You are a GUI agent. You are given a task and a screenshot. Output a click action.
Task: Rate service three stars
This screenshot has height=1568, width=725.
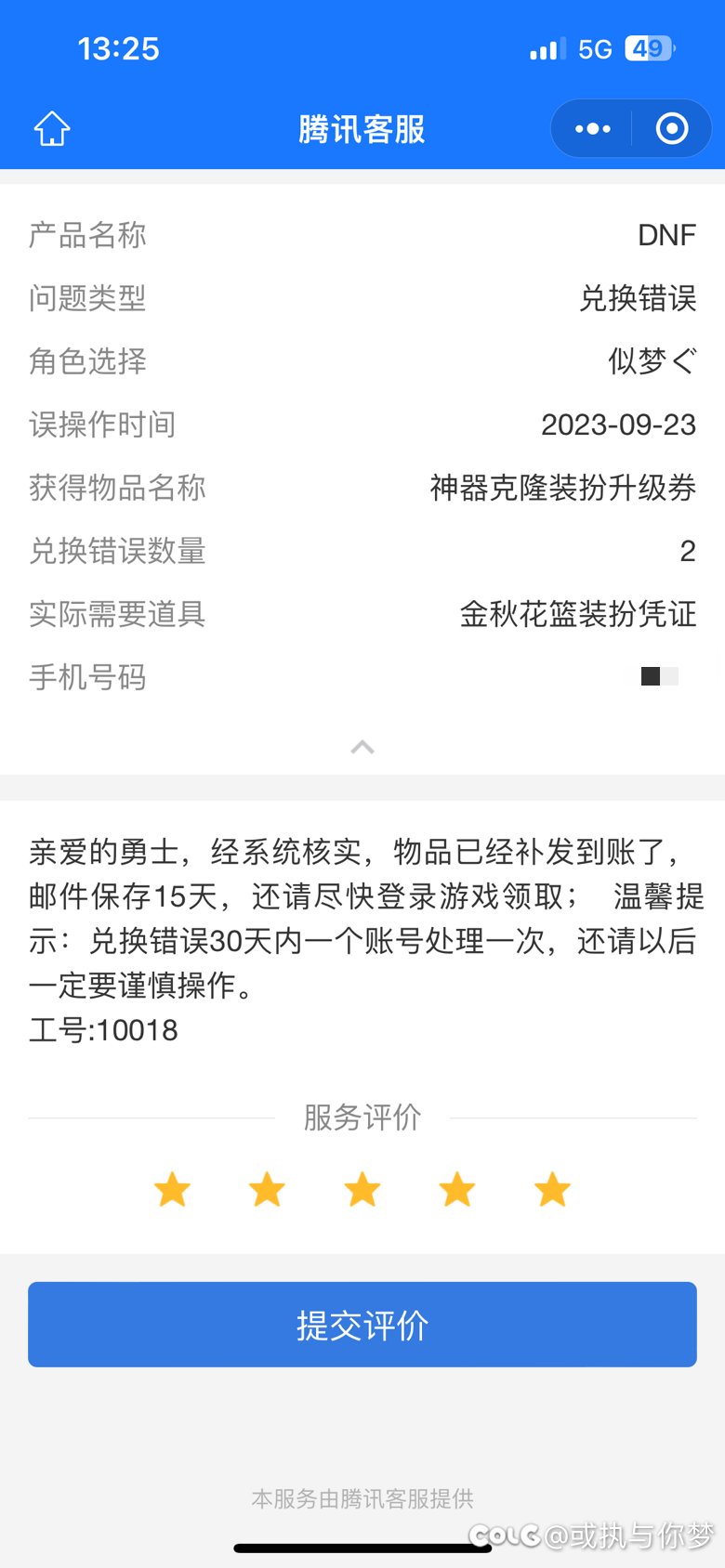tap(362, 1189)
